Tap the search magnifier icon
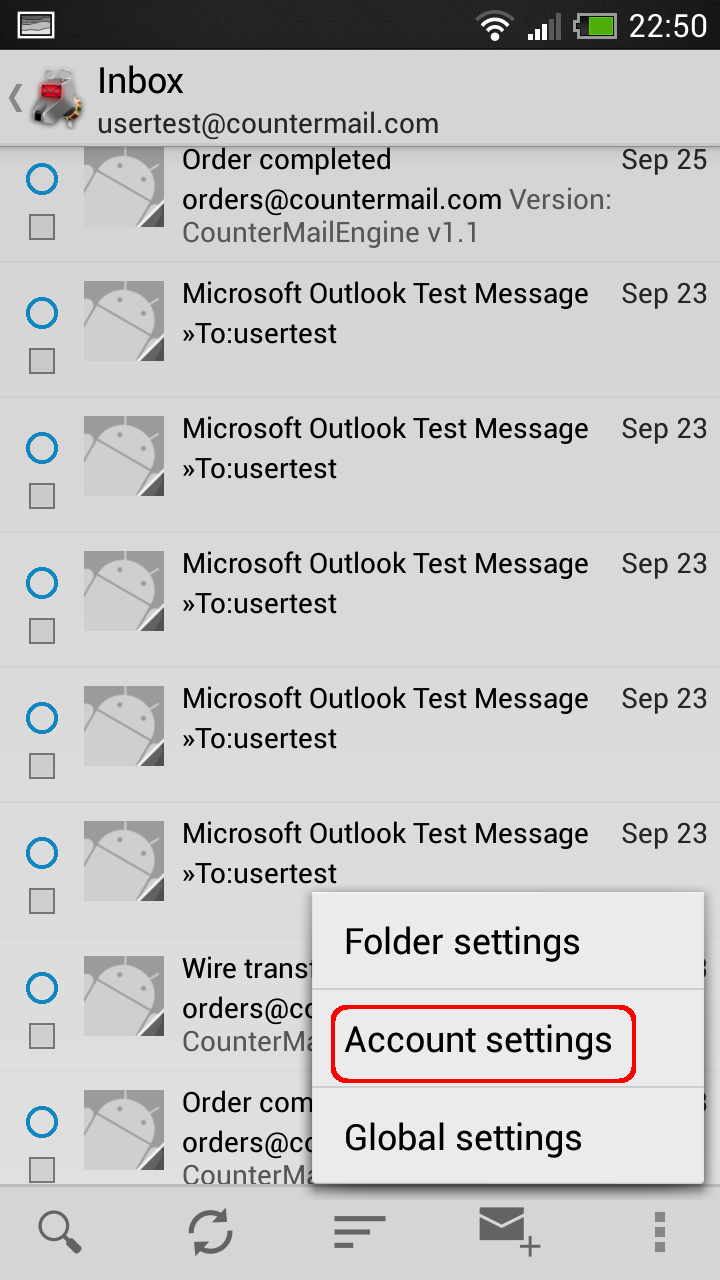Screen dimensions: 720x1280 coord(60,1233)
